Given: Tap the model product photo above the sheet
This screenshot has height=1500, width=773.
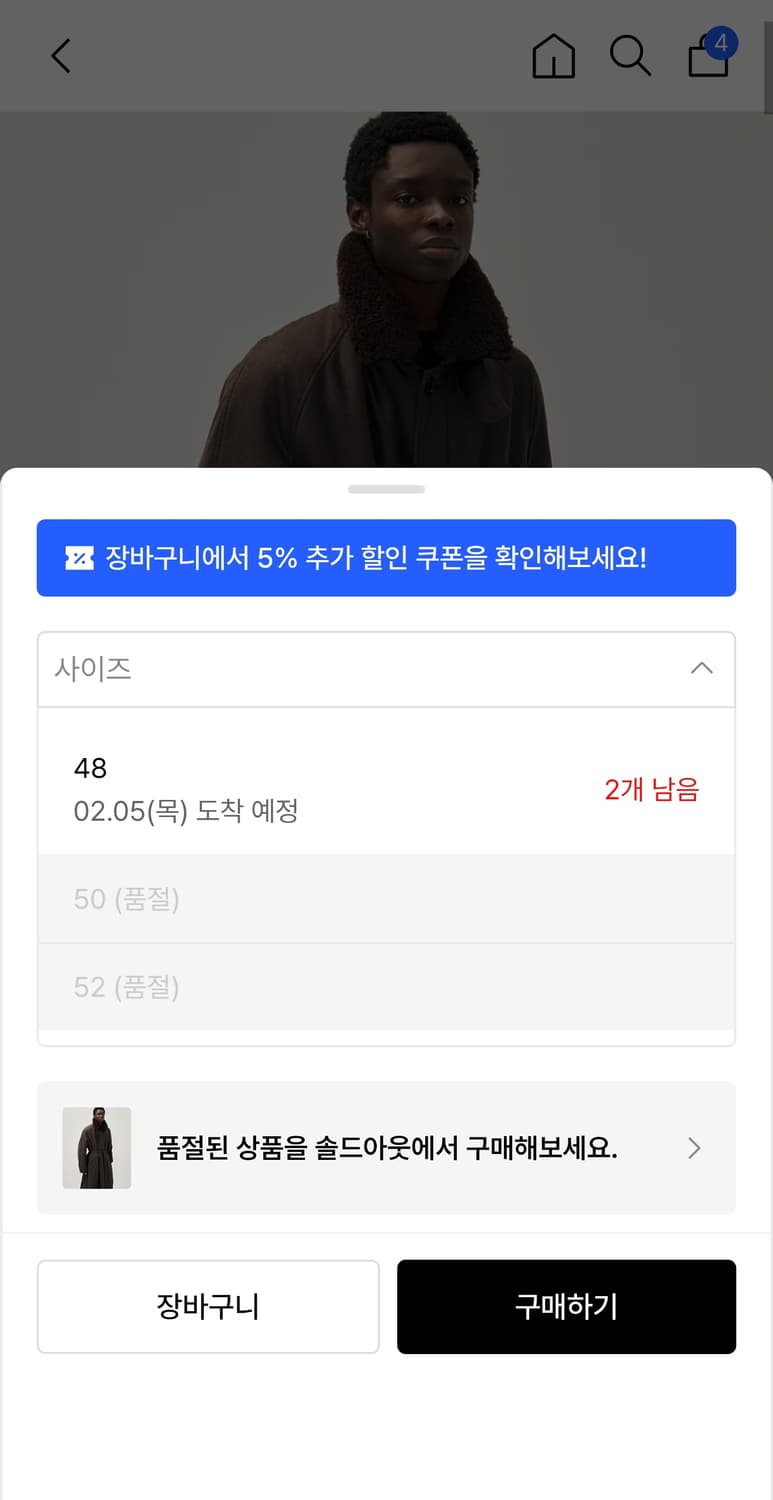Looking at the screenshot, I should pyautogui.click(x=386, y=280).
